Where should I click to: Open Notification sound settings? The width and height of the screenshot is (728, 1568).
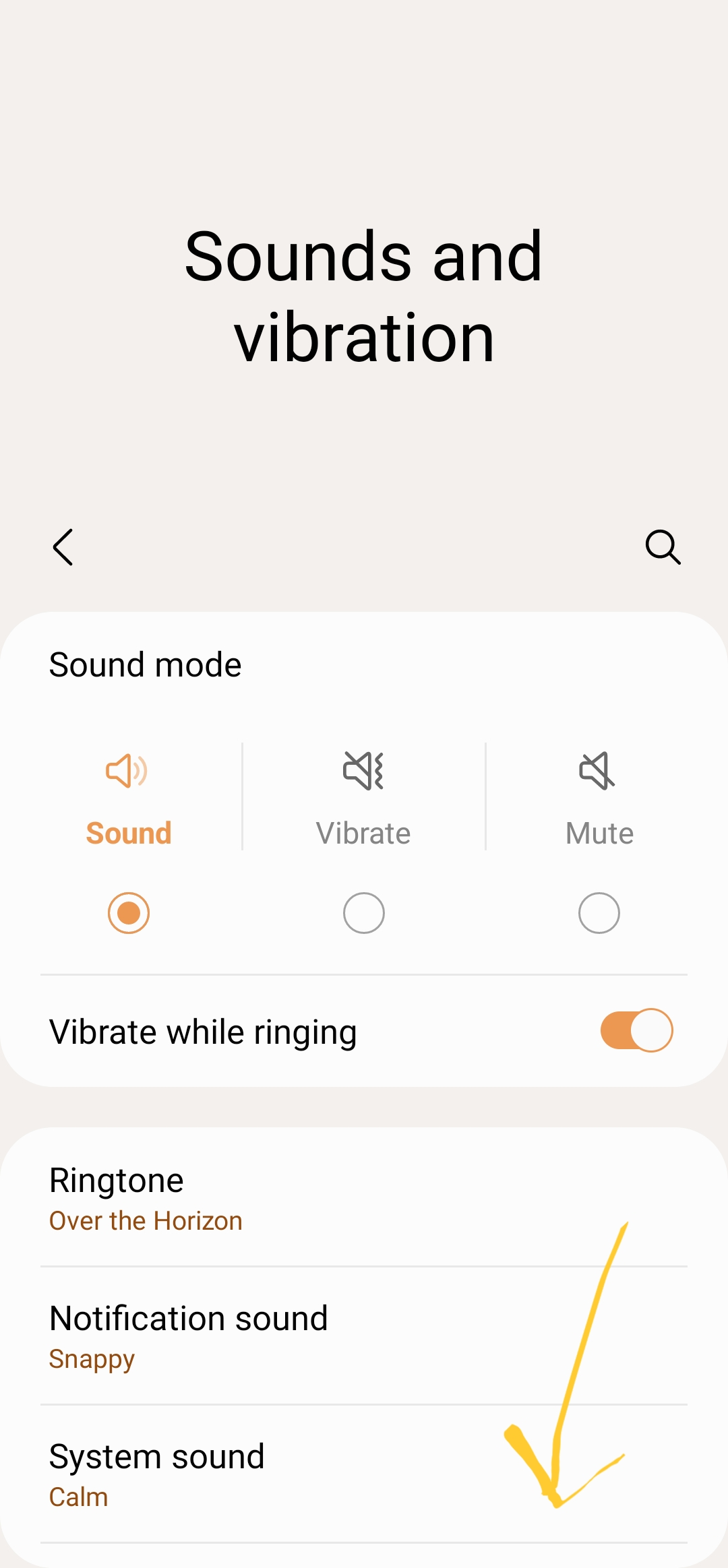[364, 1336]
